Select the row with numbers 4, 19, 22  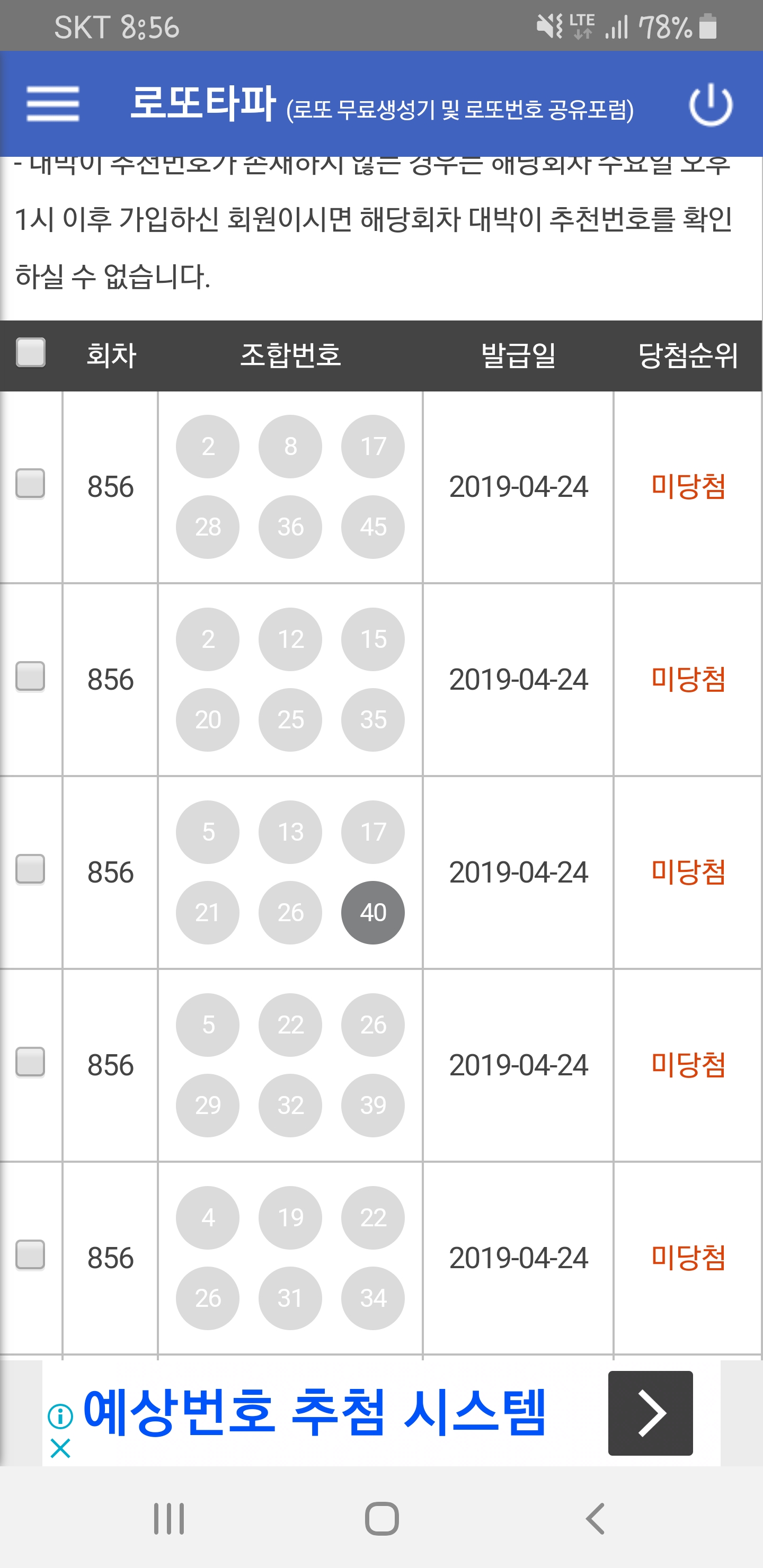tap(30, 1255)
